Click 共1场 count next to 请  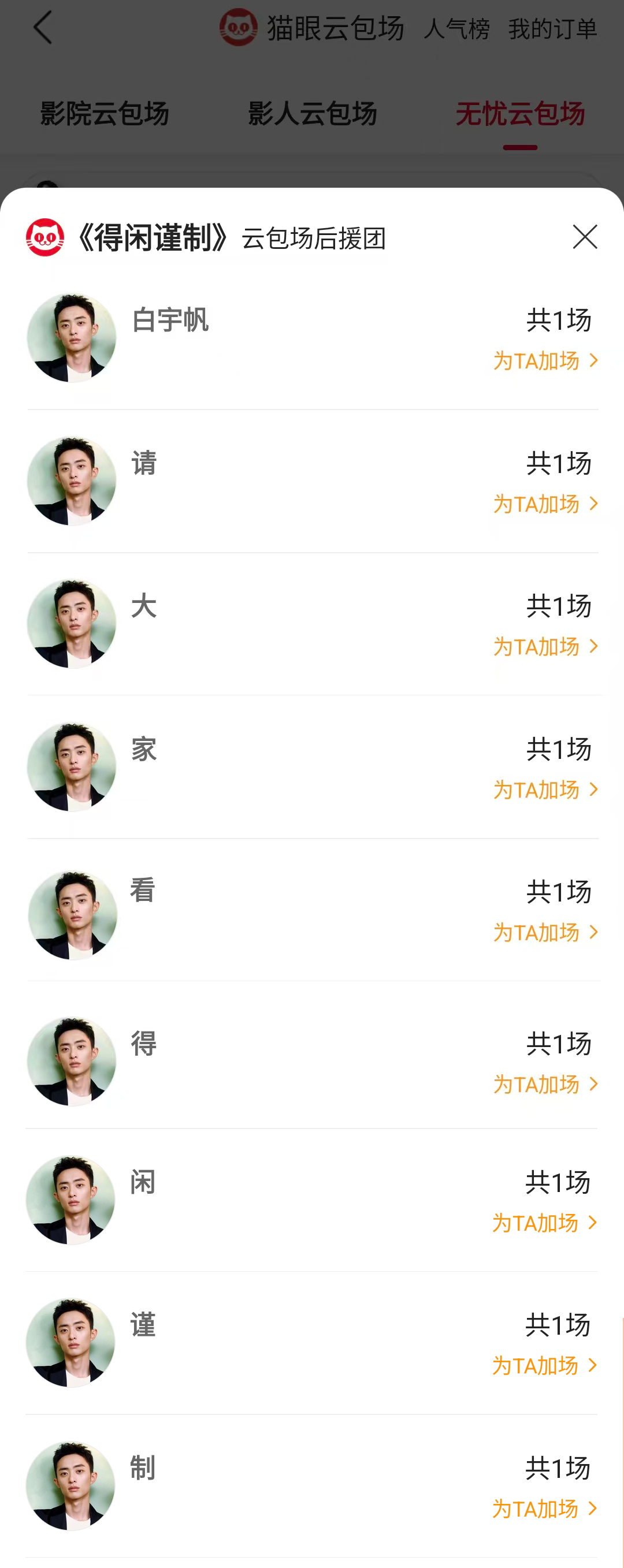pyautogui.click(x=558, y=463)
